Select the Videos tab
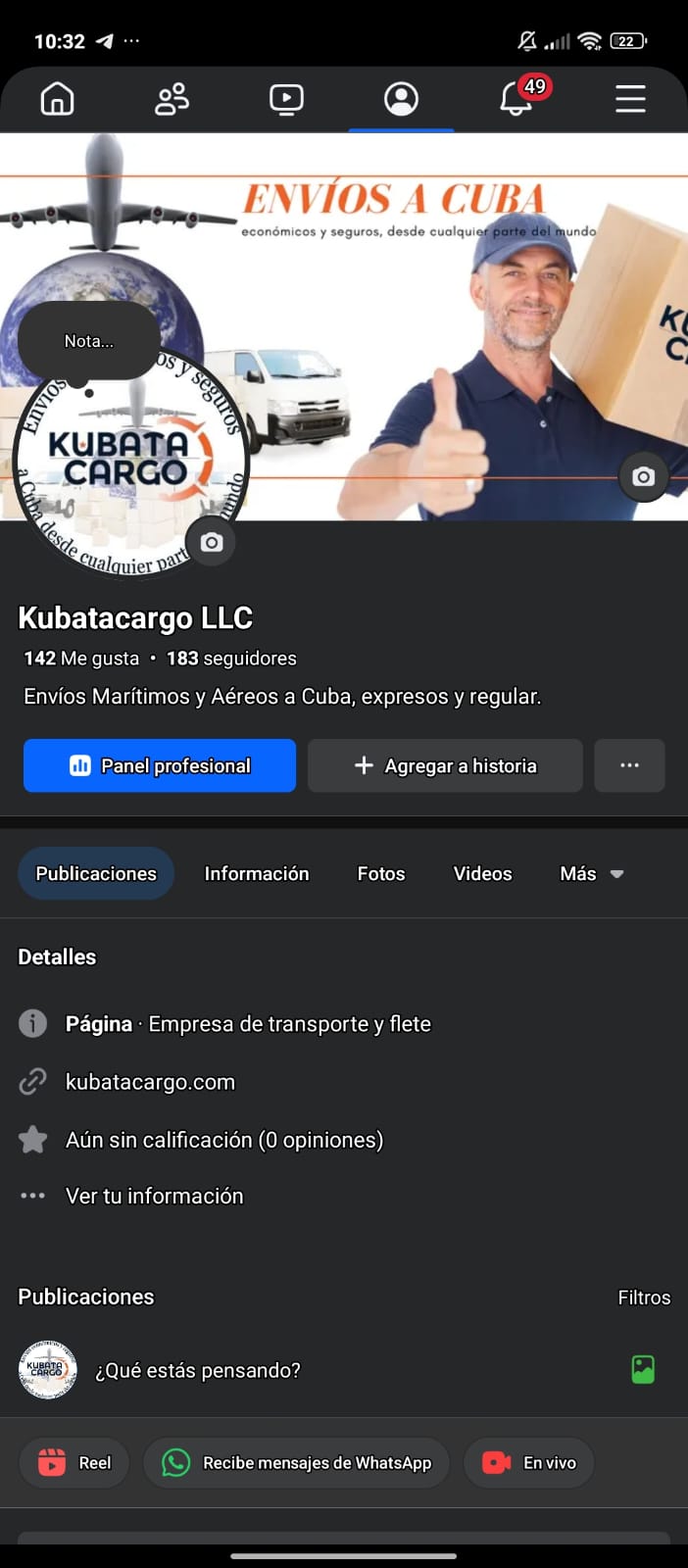Image resolution: width=688 pixels, height=1568 pixels. pyautogui.click(x=482, y=873)
